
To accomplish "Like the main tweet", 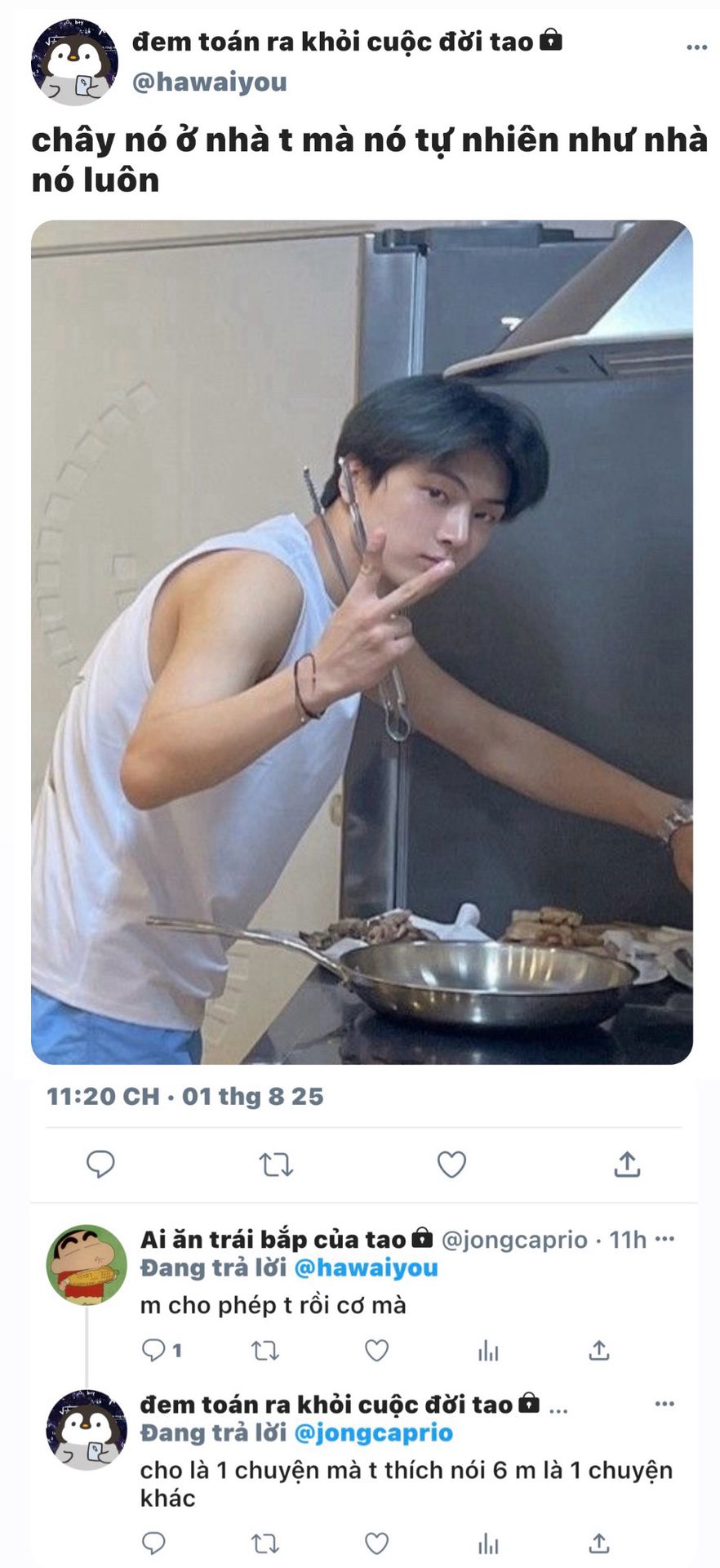I will (451, 1164).
